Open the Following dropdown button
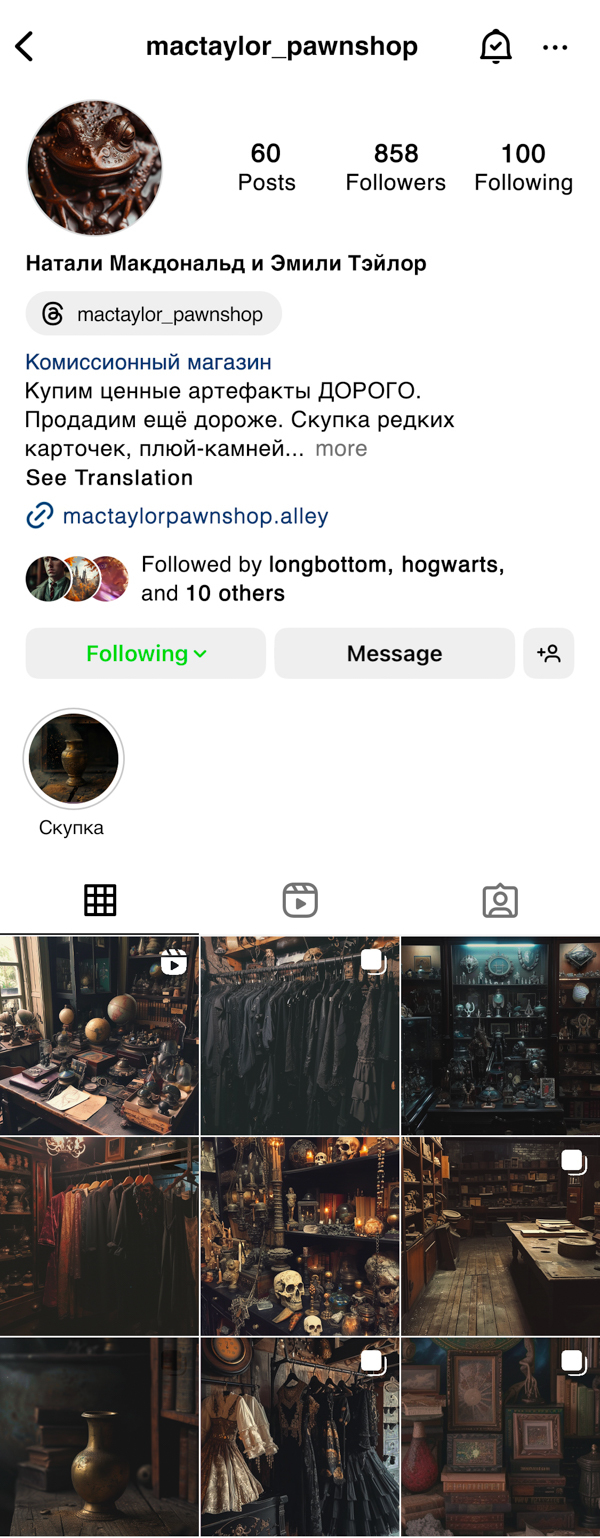 (146, 654)
